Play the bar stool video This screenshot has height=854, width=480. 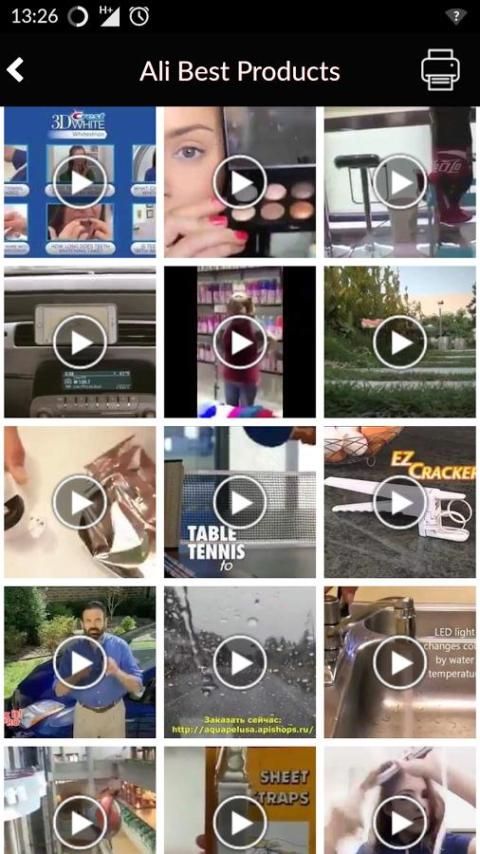(x=400, y=182)
